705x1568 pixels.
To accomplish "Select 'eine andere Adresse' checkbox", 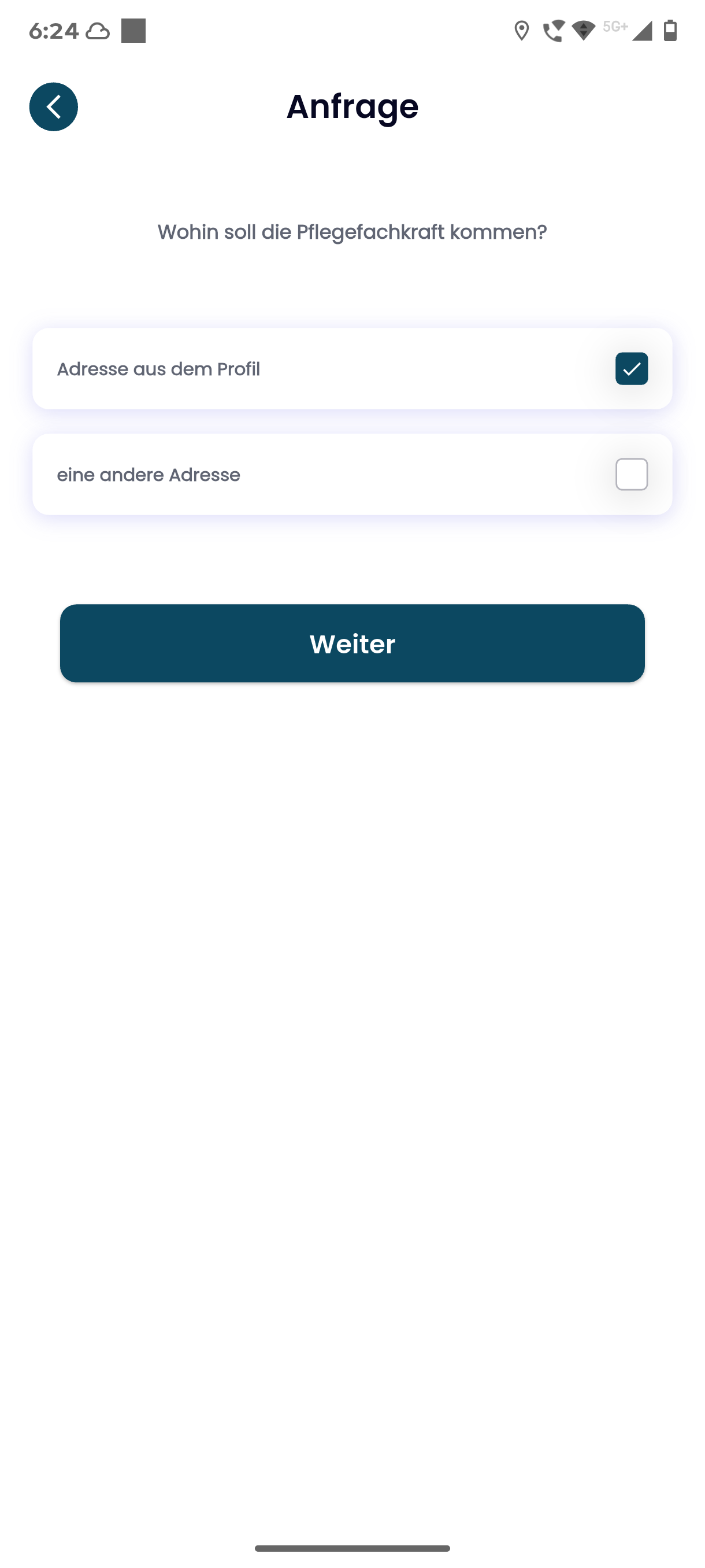I will click(x=631, y=474).
